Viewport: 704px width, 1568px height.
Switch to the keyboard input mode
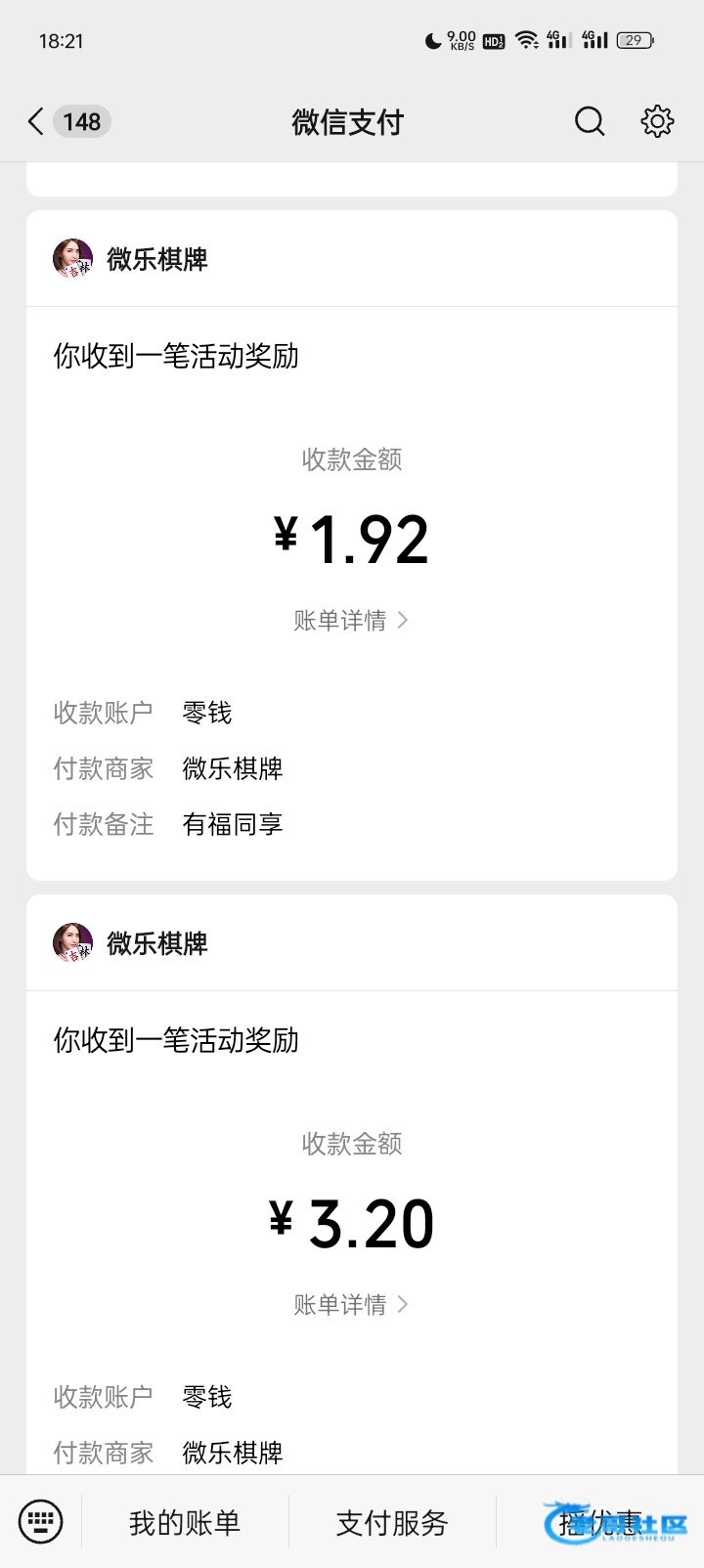[41, 1522]
